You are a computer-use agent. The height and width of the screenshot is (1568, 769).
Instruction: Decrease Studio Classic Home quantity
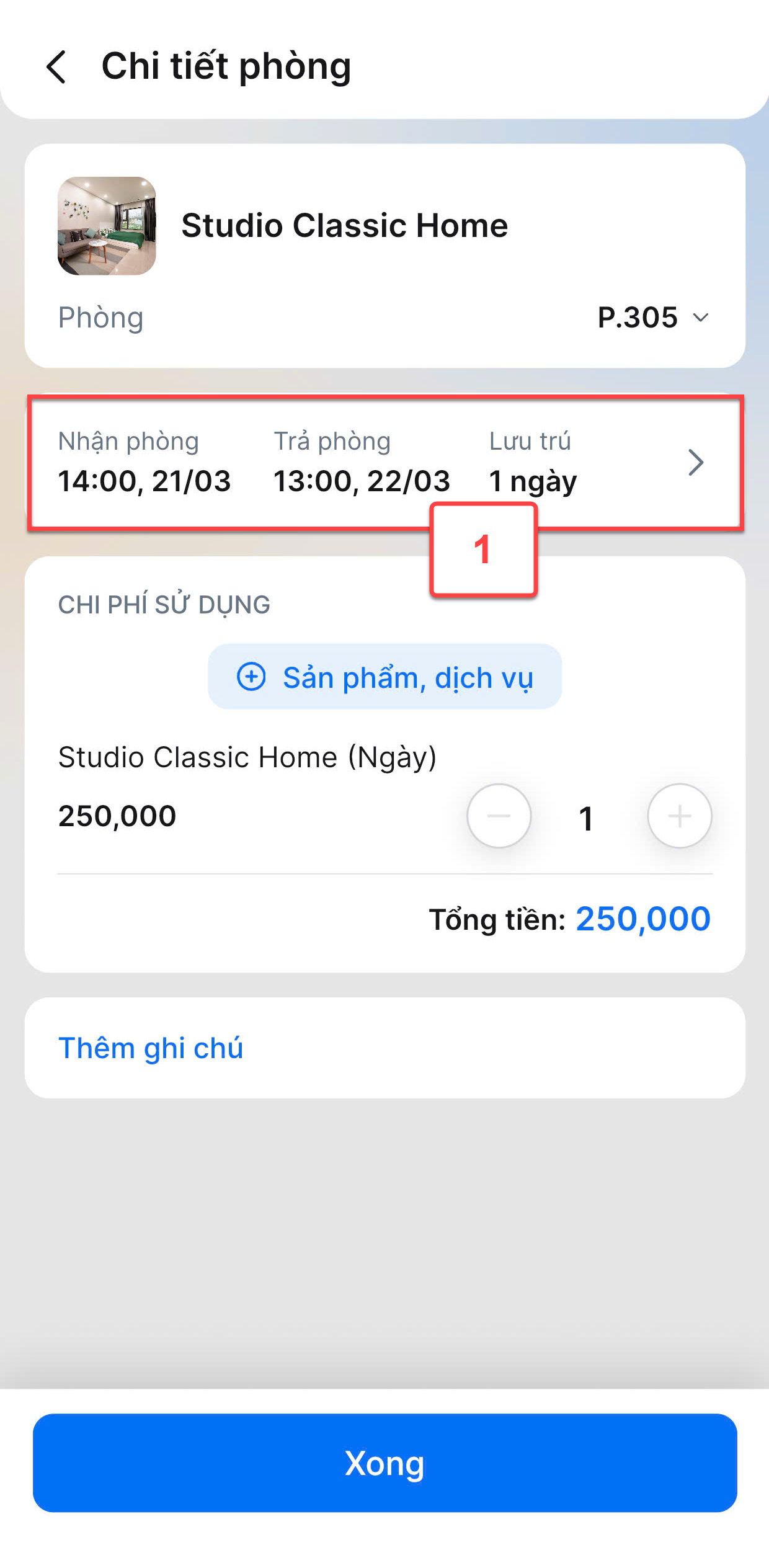pos(499,816)
